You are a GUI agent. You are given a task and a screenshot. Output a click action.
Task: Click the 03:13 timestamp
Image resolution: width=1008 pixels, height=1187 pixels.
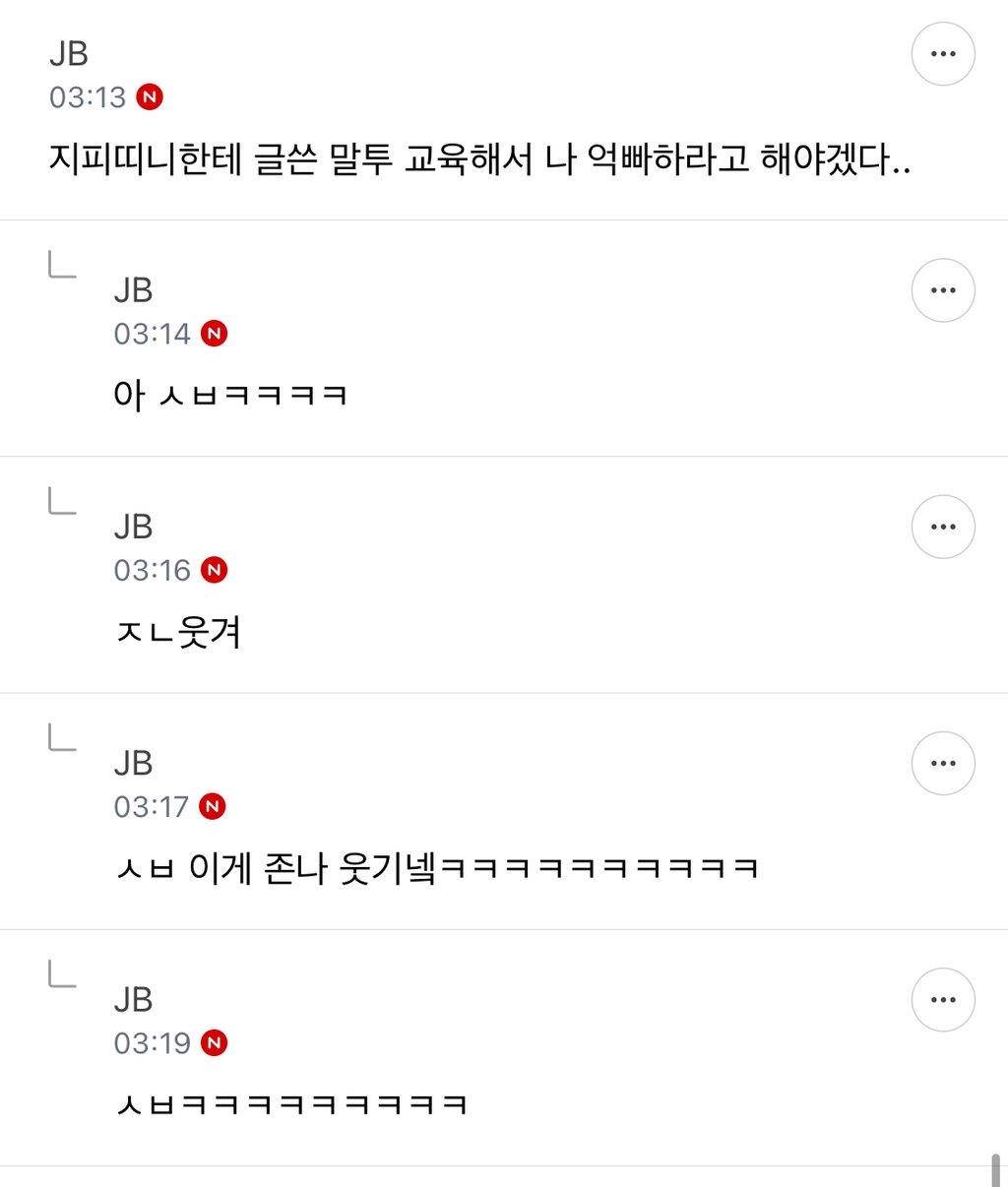(x=87, y=97)
